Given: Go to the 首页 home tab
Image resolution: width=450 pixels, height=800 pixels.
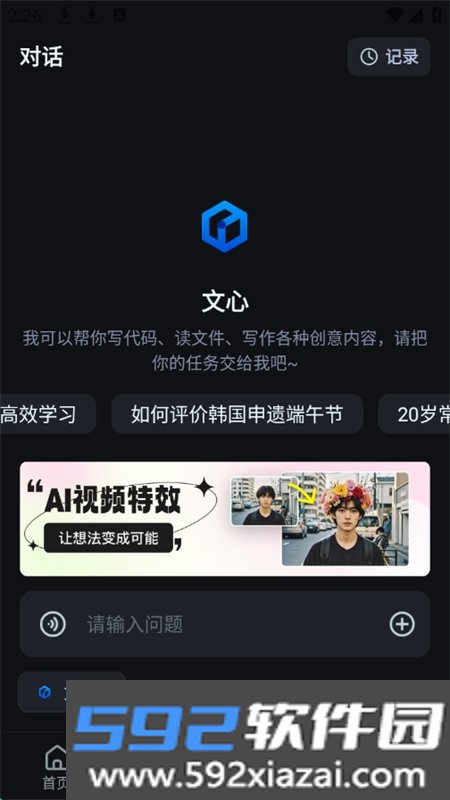Looking at the screenshot, I should point(55,767).
